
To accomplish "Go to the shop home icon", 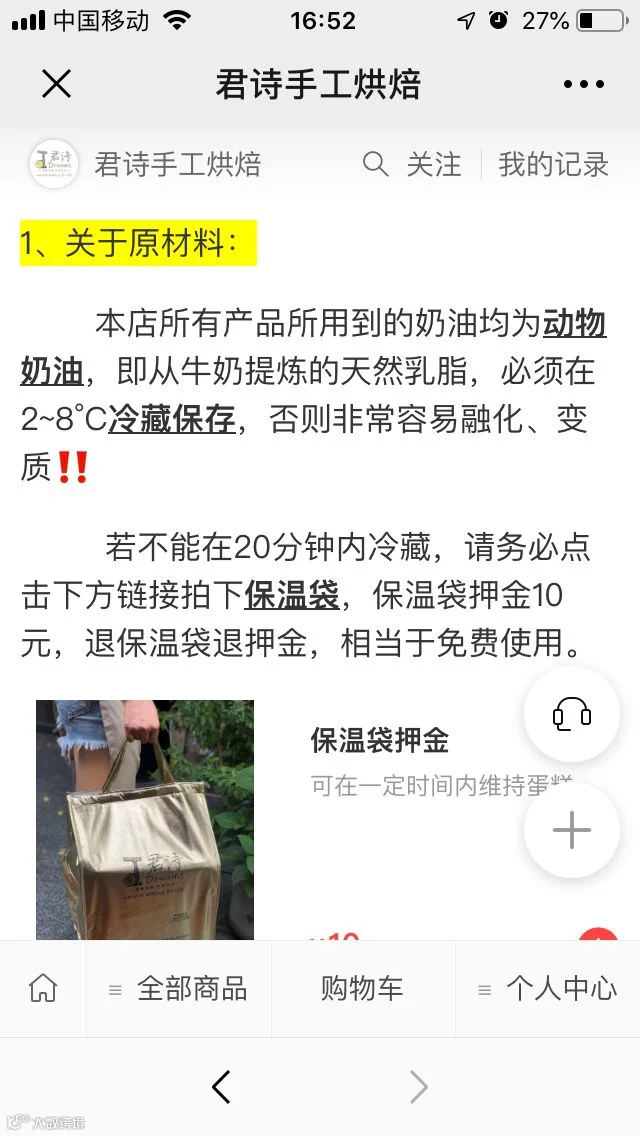I will click(43, 988).
